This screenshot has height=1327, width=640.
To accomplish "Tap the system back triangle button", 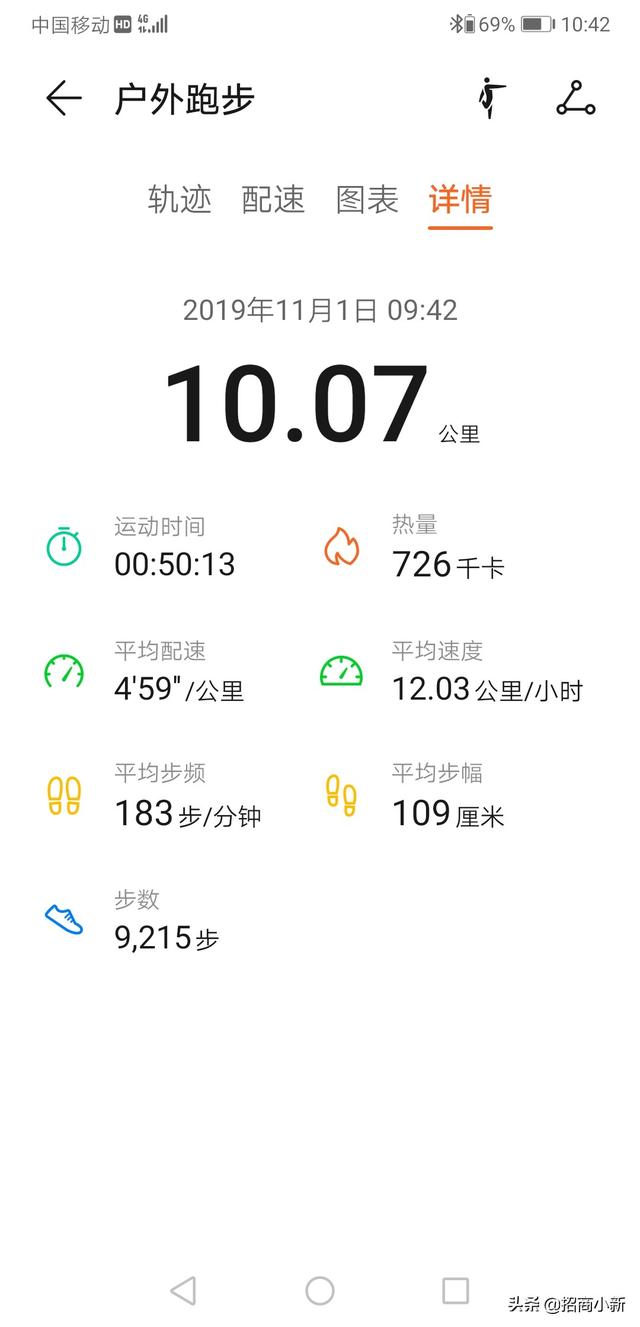I will 183,1291.
